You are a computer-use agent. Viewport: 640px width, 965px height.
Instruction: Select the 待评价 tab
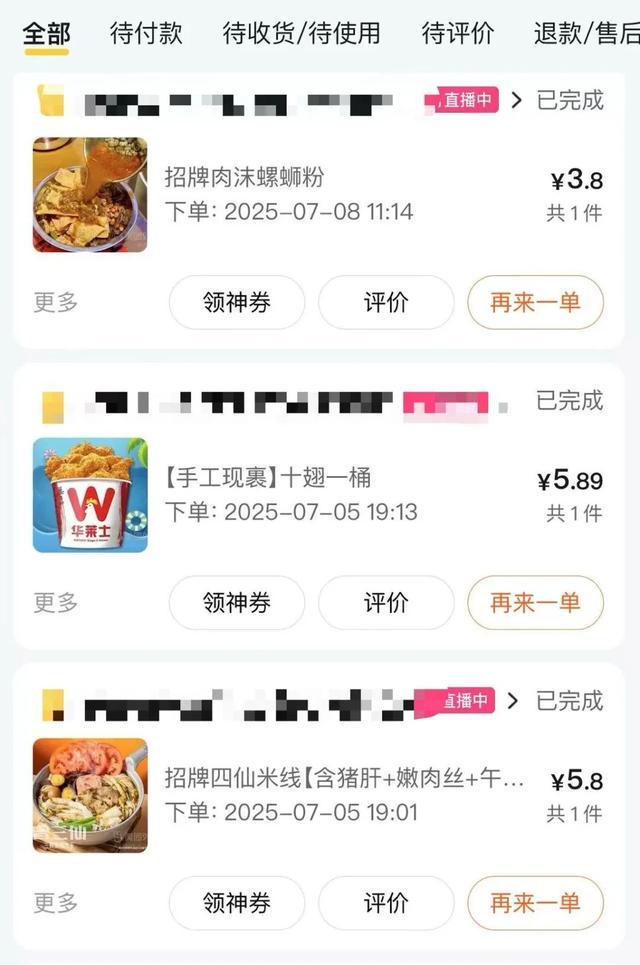(x=457, y=32)
